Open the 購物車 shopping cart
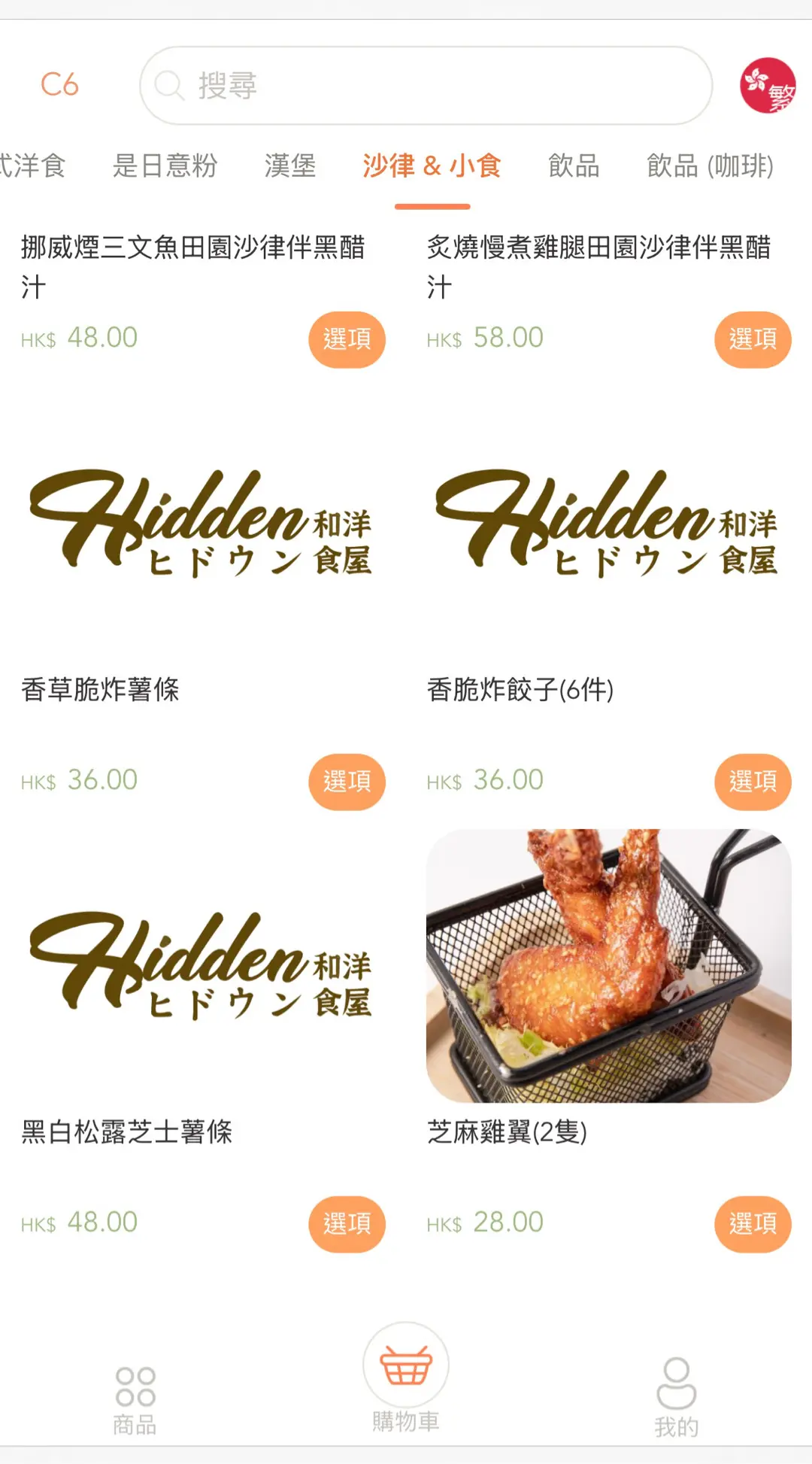The height and width of the screenshot is (1464, 812). click(x=406, y=1377)
